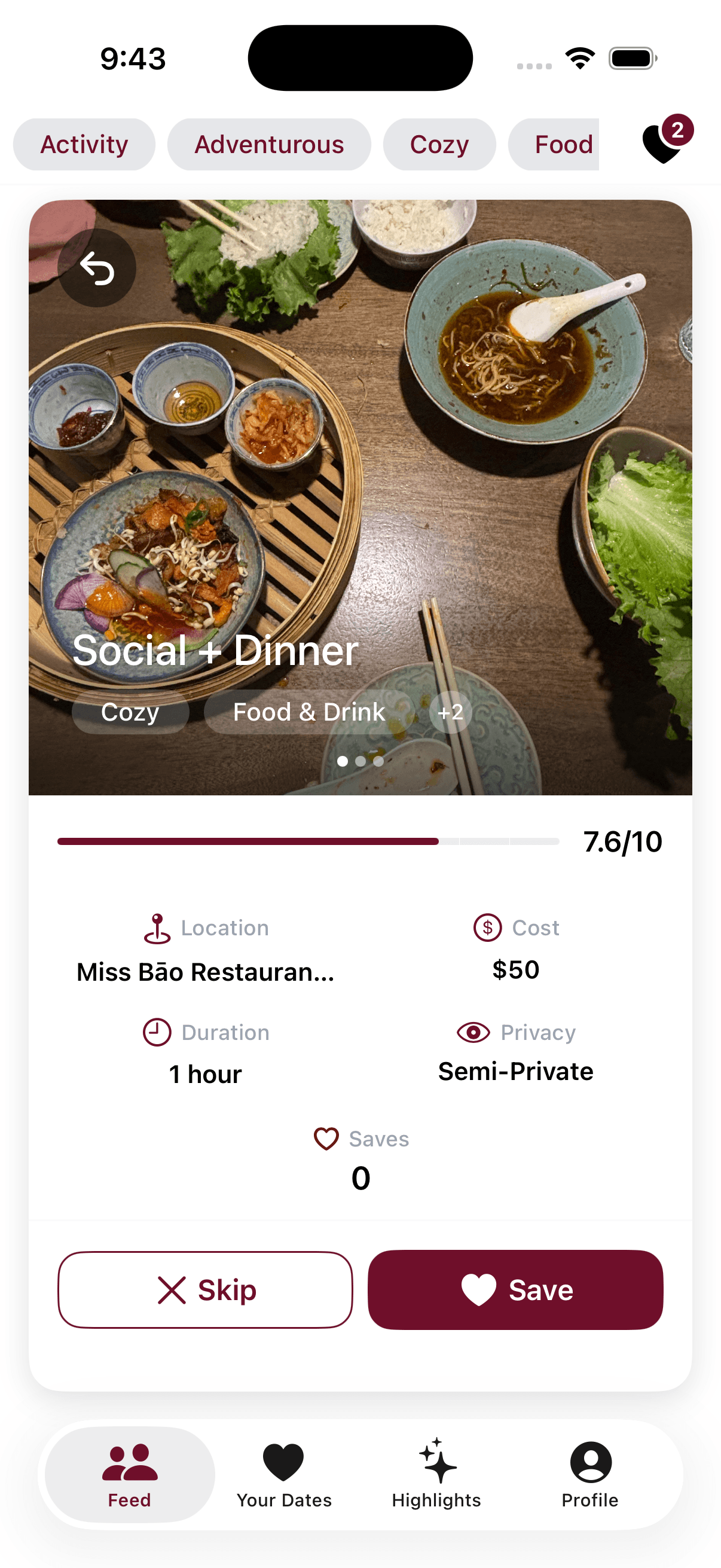The height and width of the screenshot is (1568, 721).
Task: Go to the Your Dates tab
Action: 283,1474
